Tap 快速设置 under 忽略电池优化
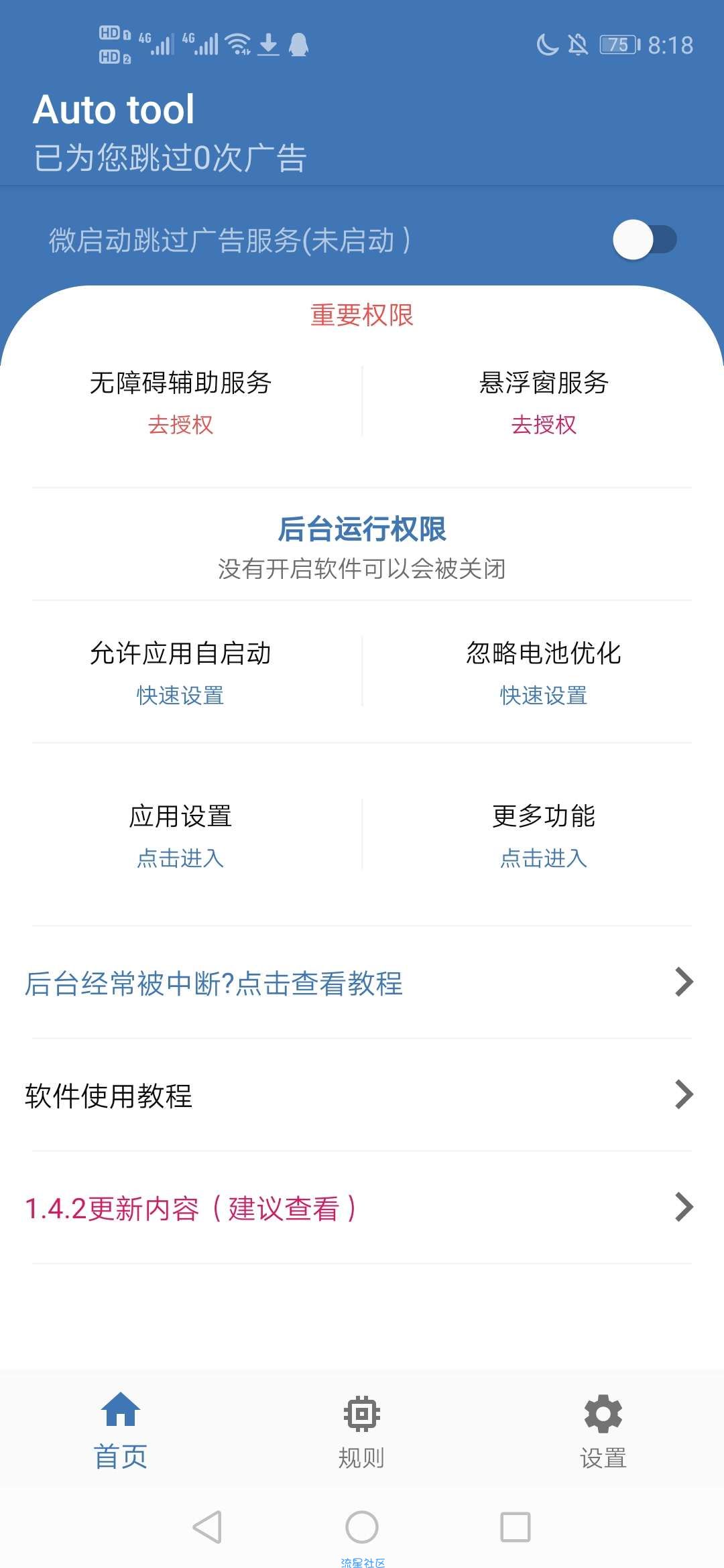 point(543,696)
